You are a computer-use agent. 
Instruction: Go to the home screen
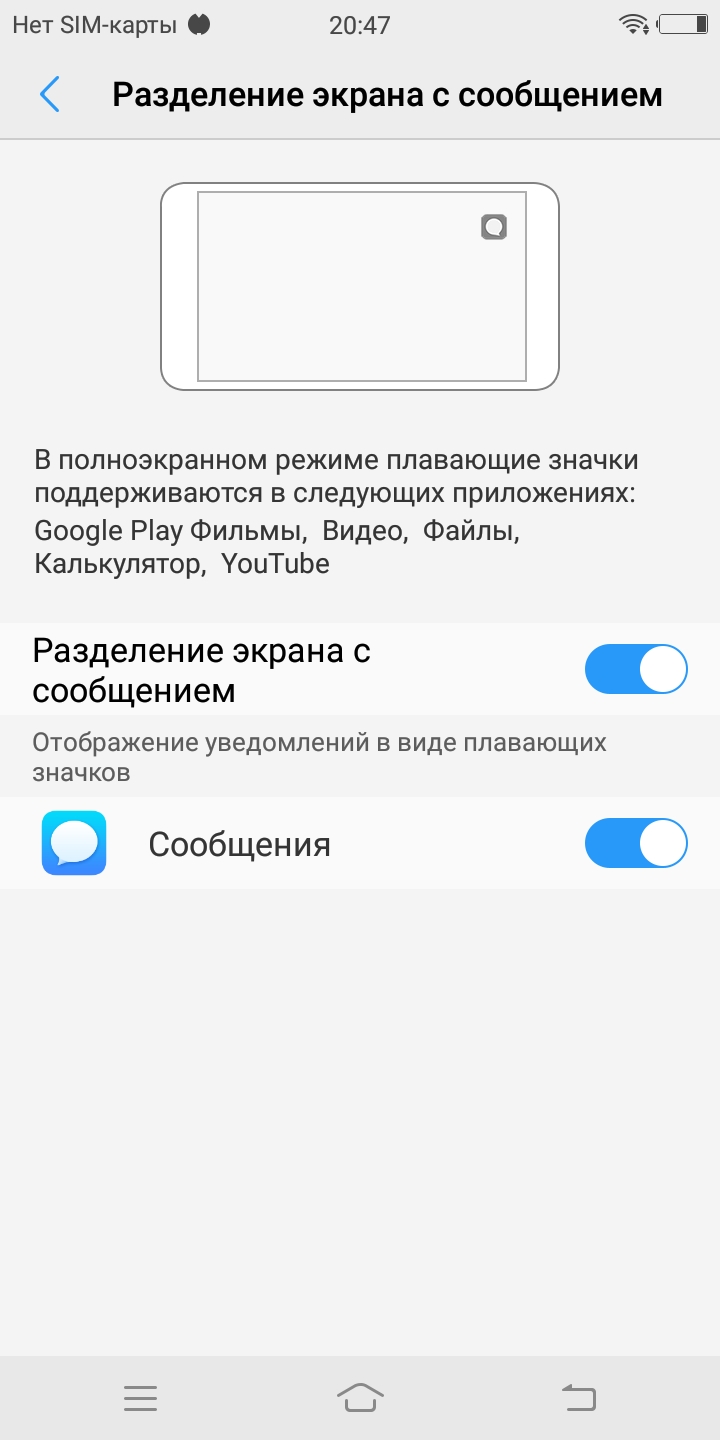360,1397
